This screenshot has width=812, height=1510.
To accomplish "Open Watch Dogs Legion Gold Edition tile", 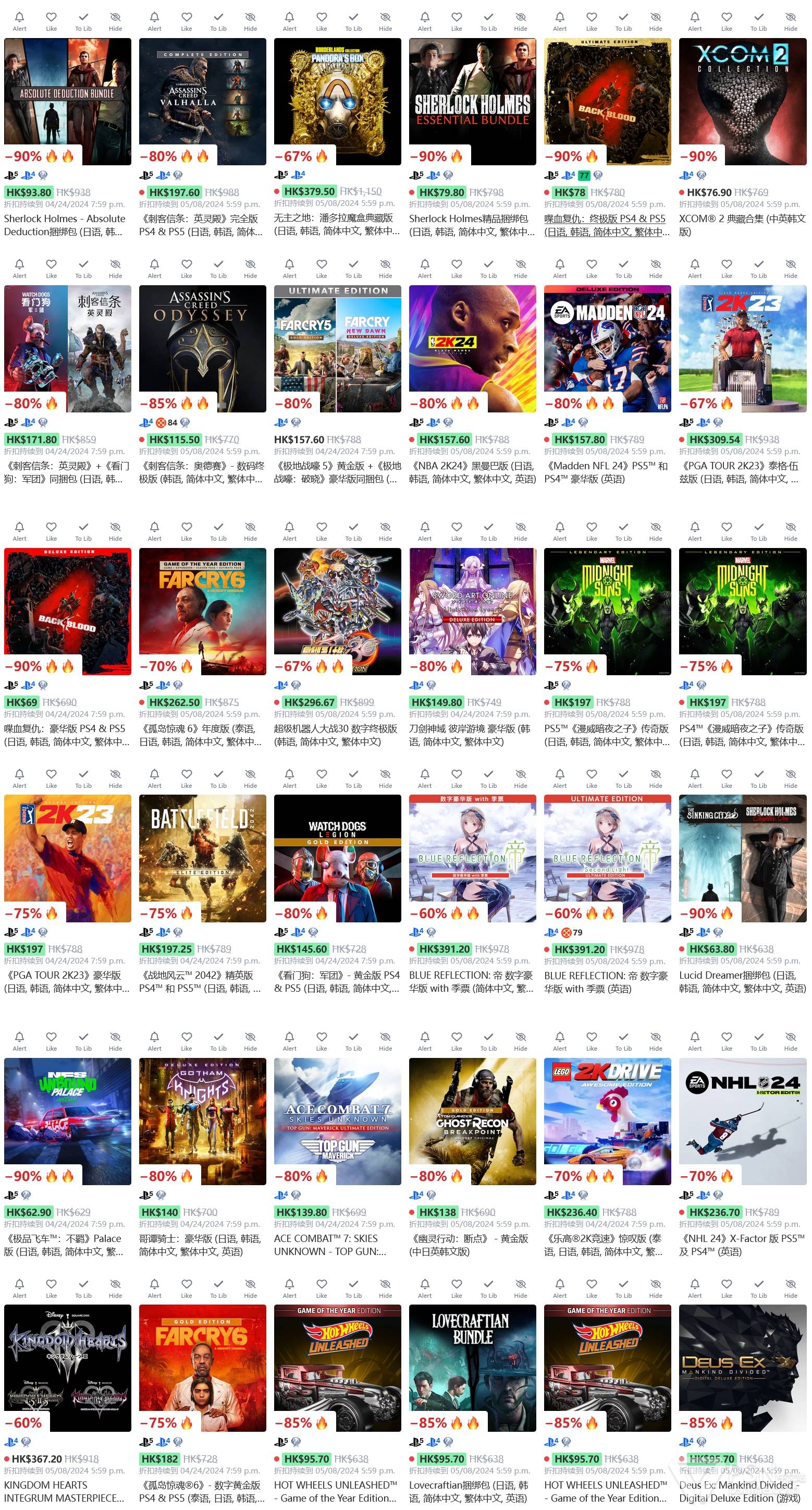I will click(x=337, y=858).
